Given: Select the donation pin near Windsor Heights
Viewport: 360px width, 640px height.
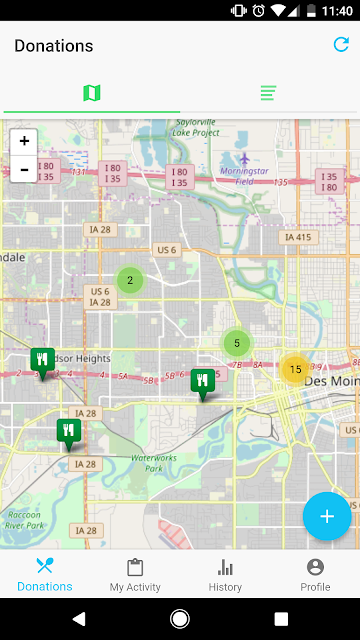Looking at the screenshot, I should click(42, 363).
